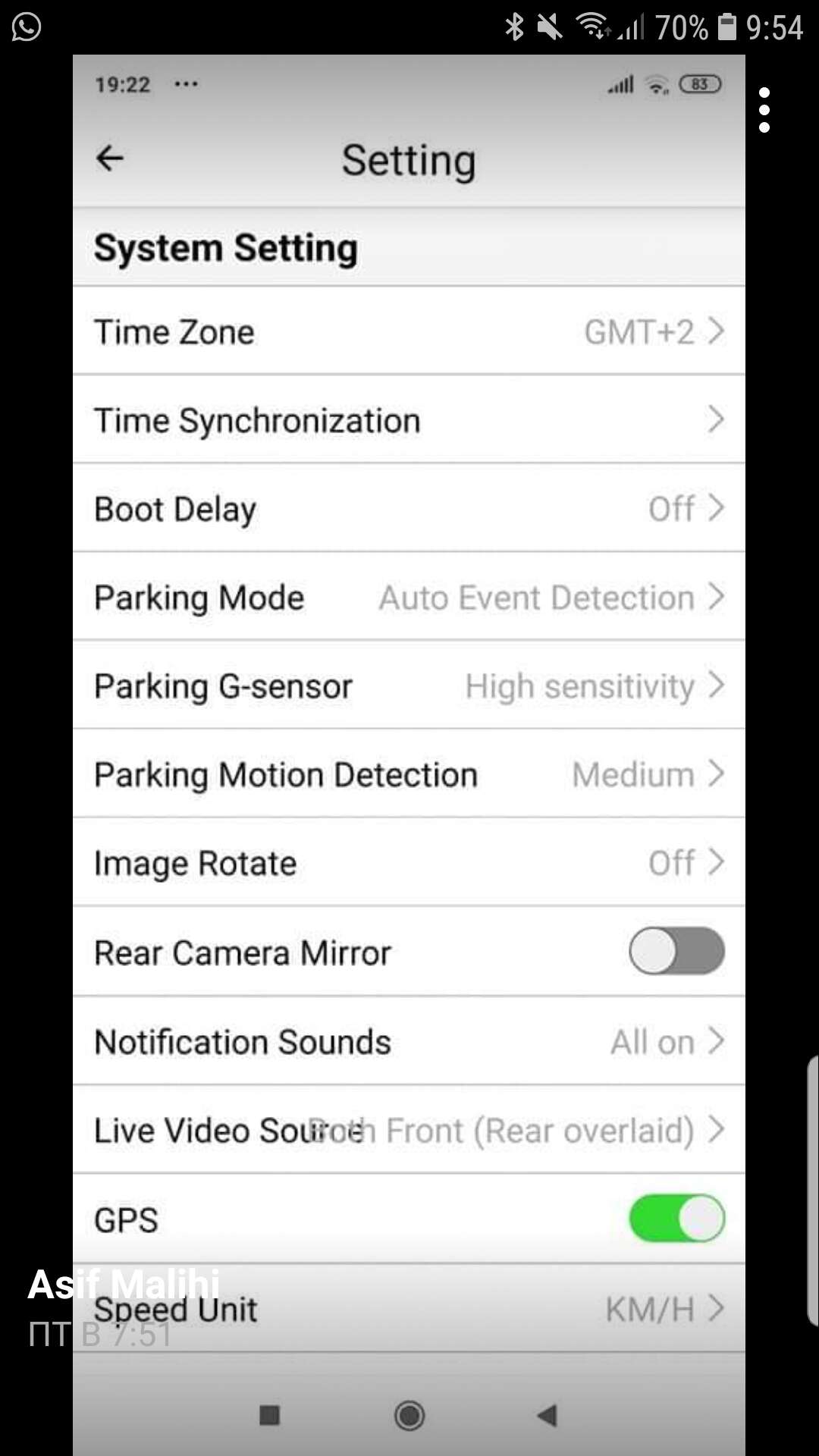Enable the Rear Camera Mirror switch
The image size is (819, 1456).
tap(676, 951)
